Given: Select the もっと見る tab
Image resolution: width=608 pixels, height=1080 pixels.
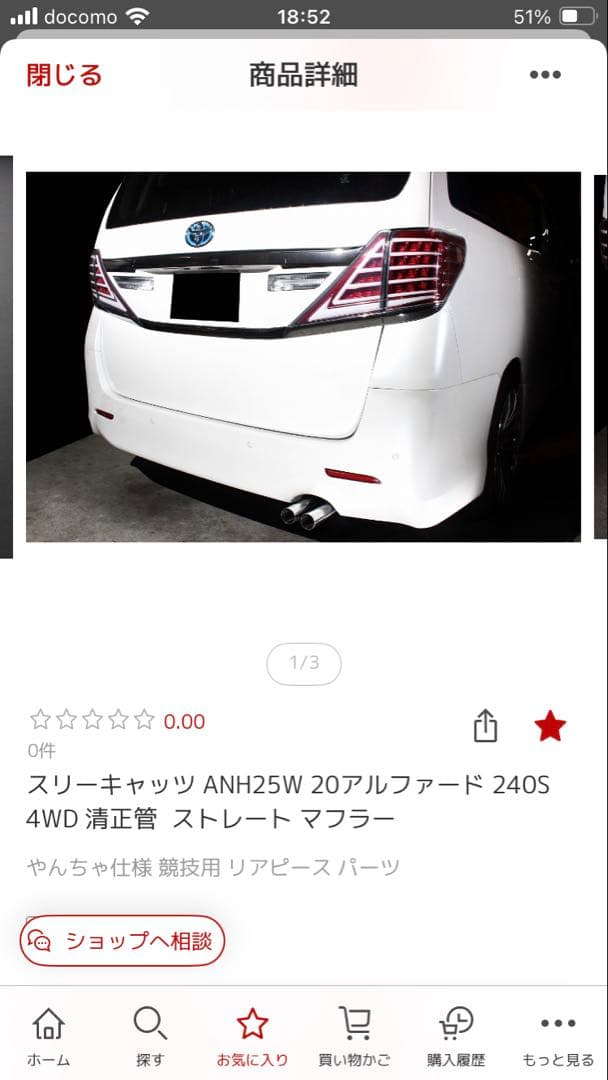Looking at the screenshot, I should coord(558,1035).
